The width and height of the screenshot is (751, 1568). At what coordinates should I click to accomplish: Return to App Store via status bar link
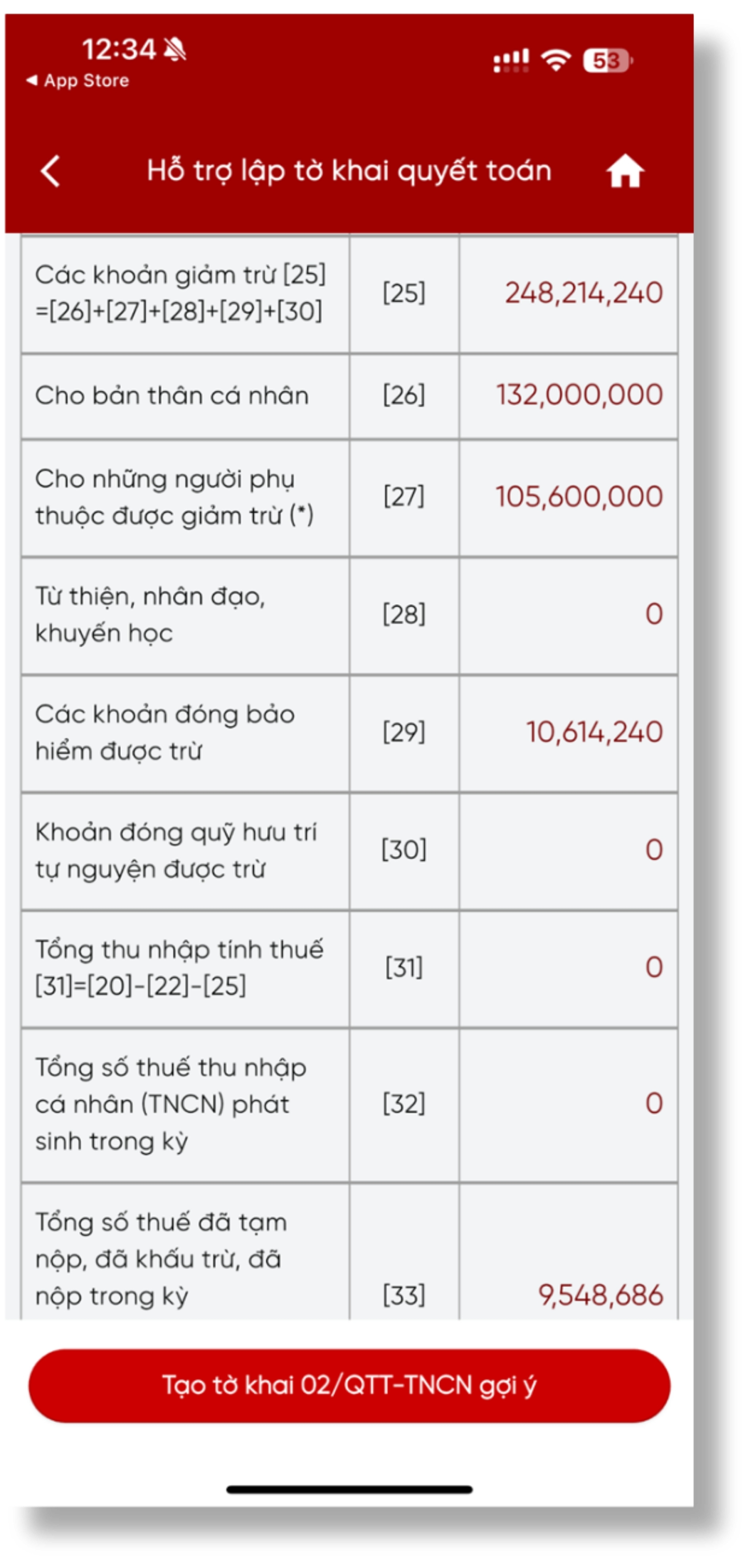77,80
